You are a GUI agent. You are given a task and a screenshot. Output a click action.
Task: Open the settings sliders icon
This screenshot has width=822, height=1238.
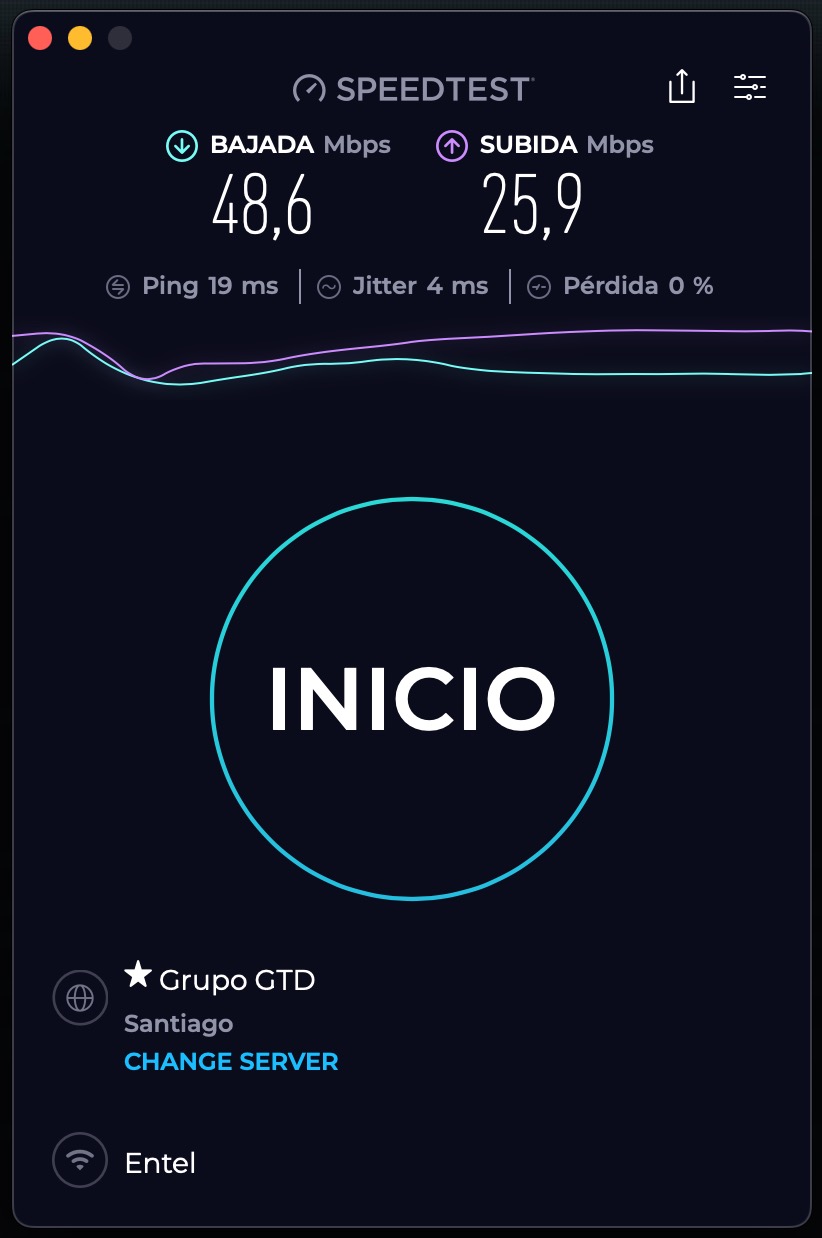tap(749, 87)
